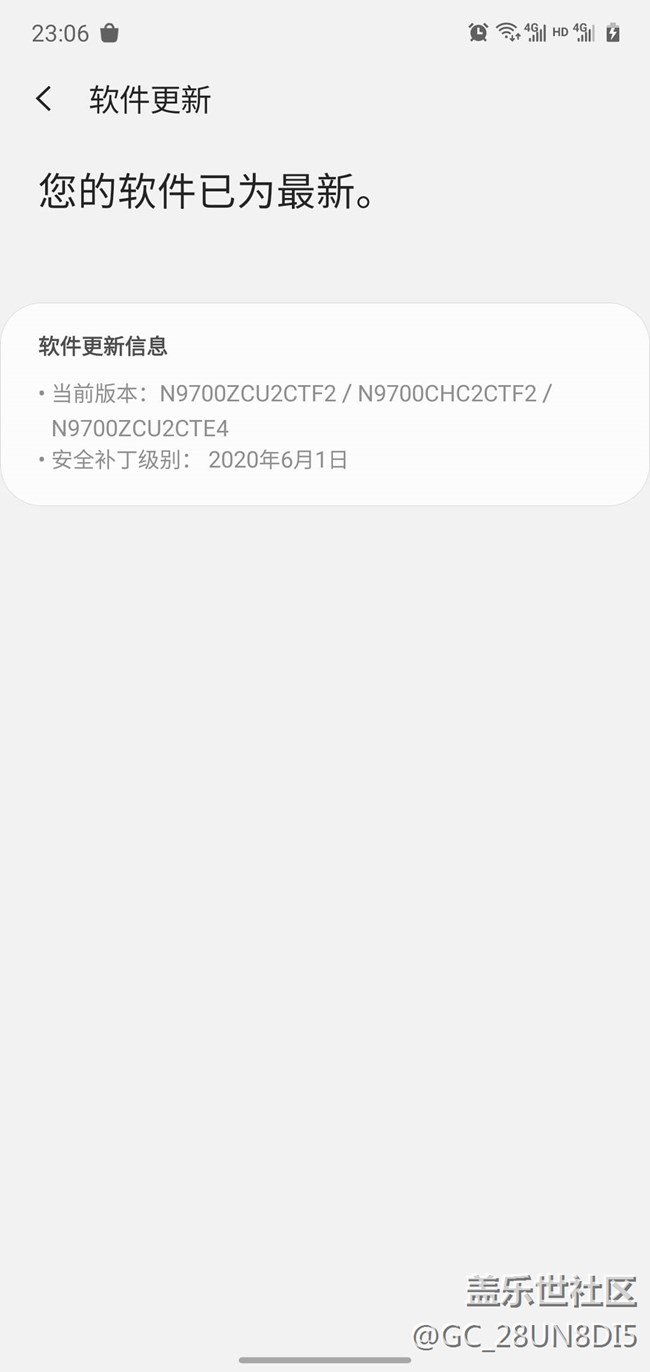Go back from the 软件更新 screen

pos(43,99)
